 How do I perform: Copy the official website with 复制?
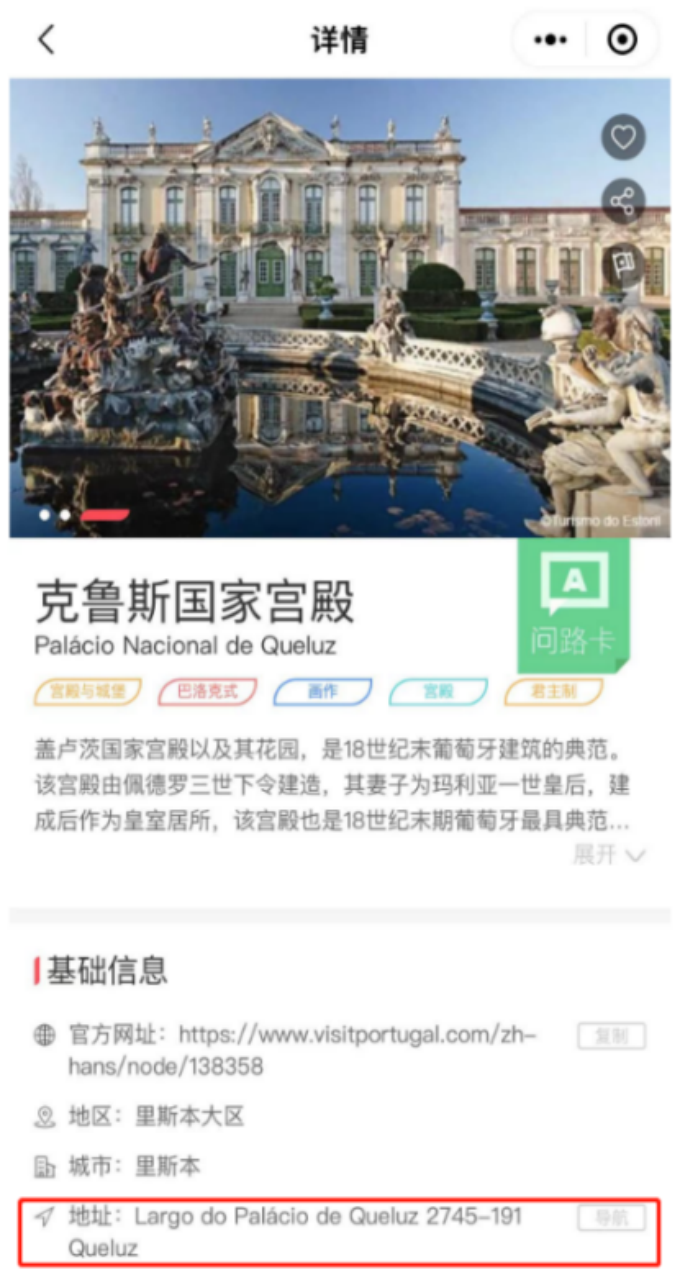tap(611, 1037)
